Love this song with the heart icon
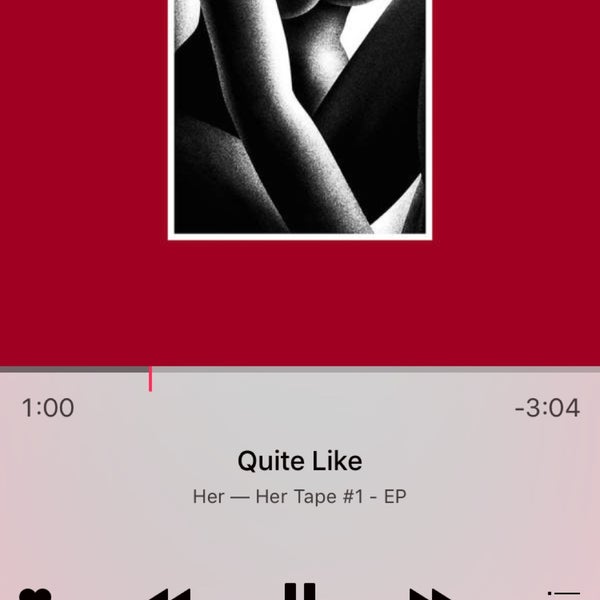The height and width of the screenshot is (600, 600). click(37, 595)
